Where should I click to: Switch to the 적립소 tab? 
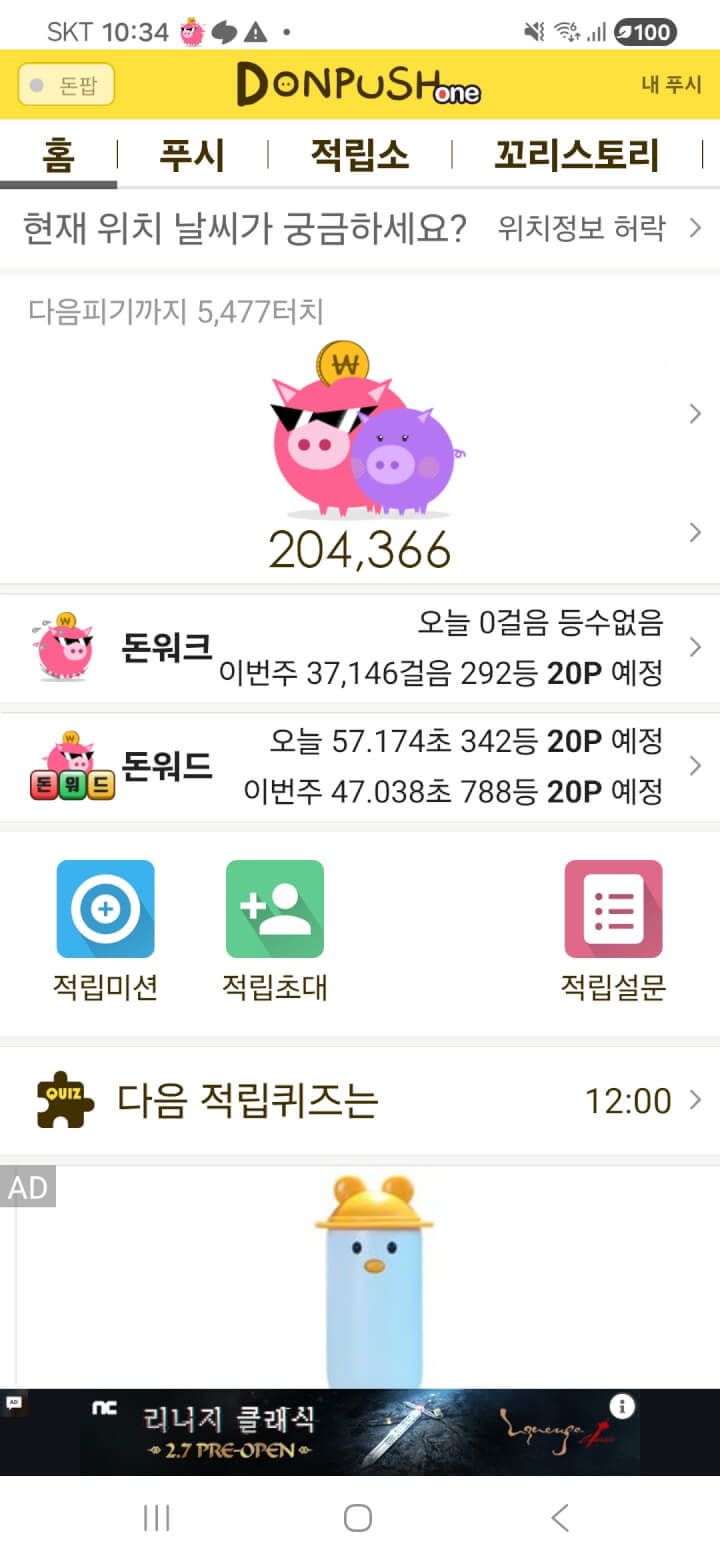[359, 156]
